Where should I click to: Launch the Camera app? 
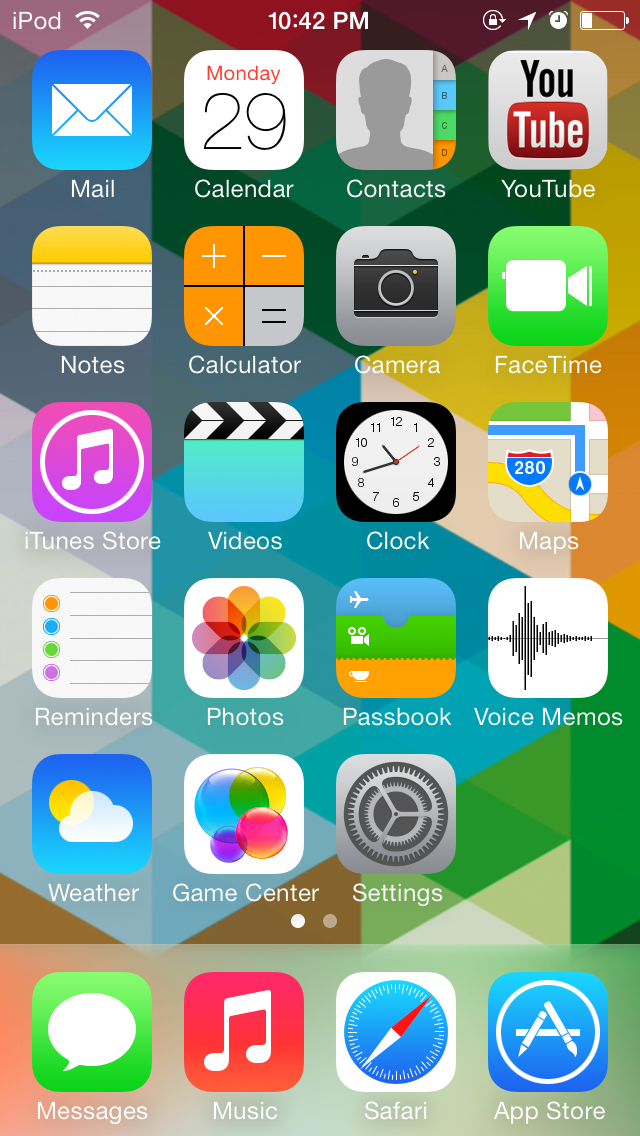(396, 286)
